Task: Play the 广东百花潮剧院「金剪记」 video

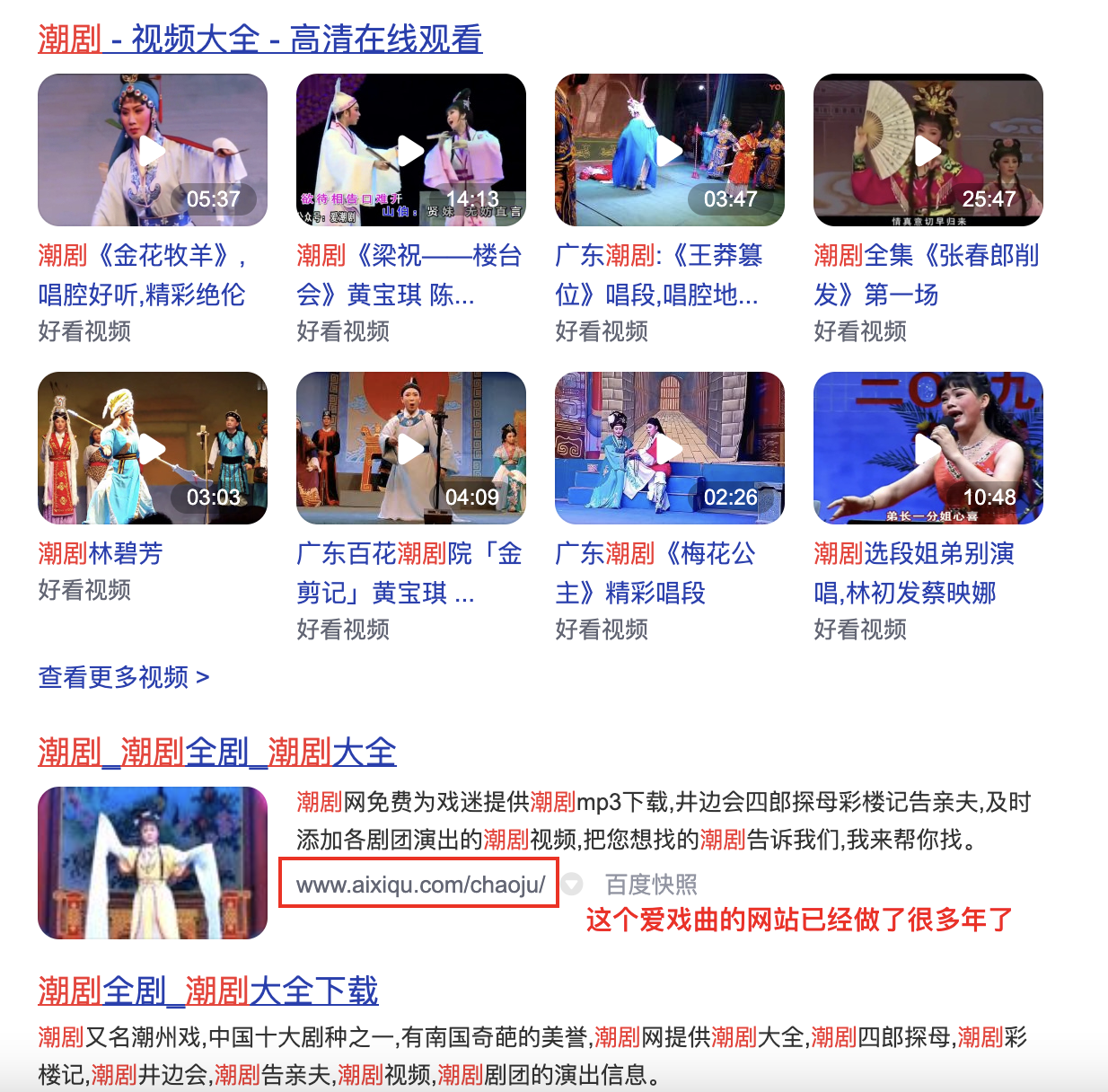Action: pos(411,448)
